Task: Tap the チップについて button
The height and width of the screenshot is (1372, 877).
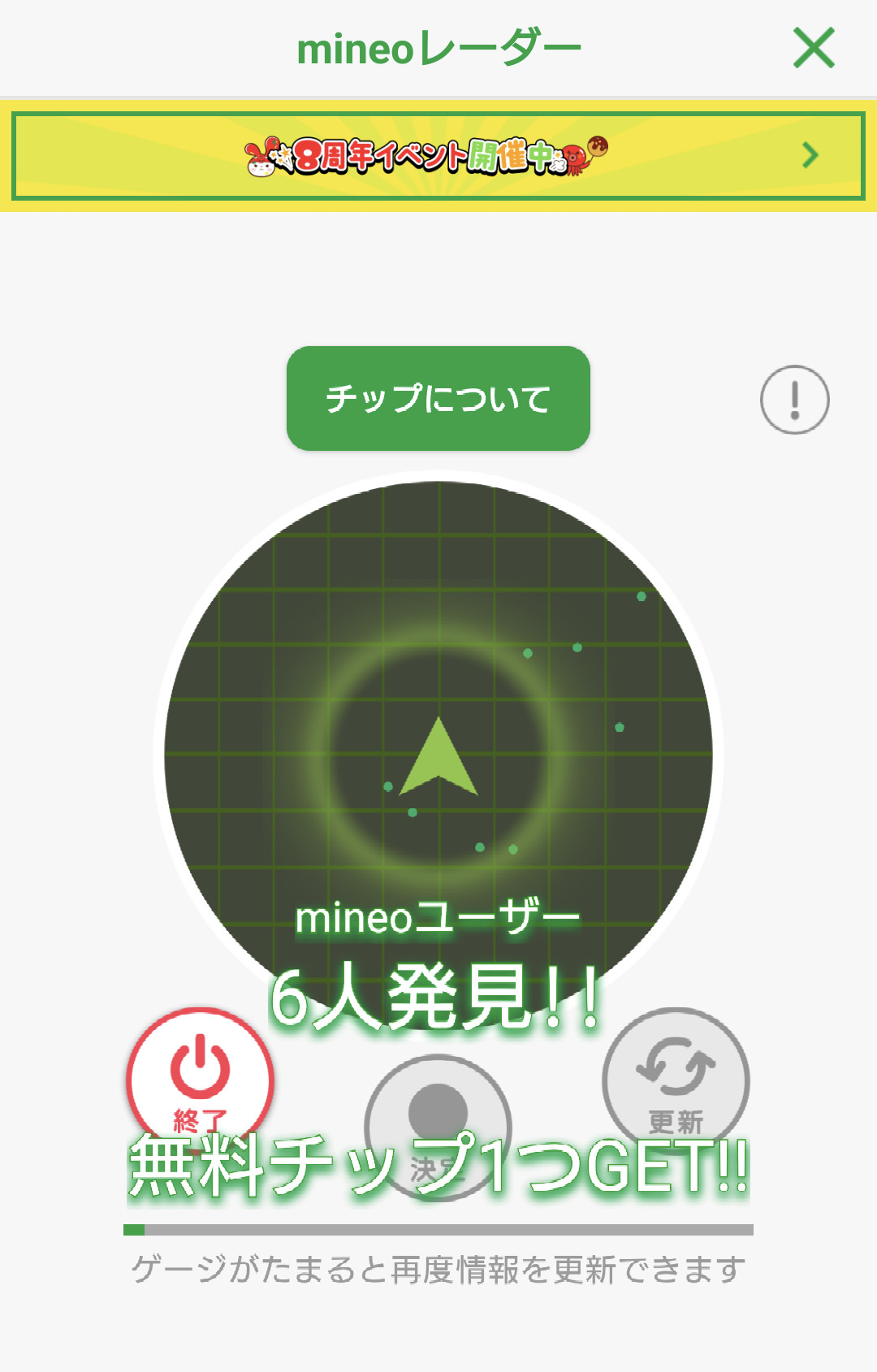Action: point(438,399)
